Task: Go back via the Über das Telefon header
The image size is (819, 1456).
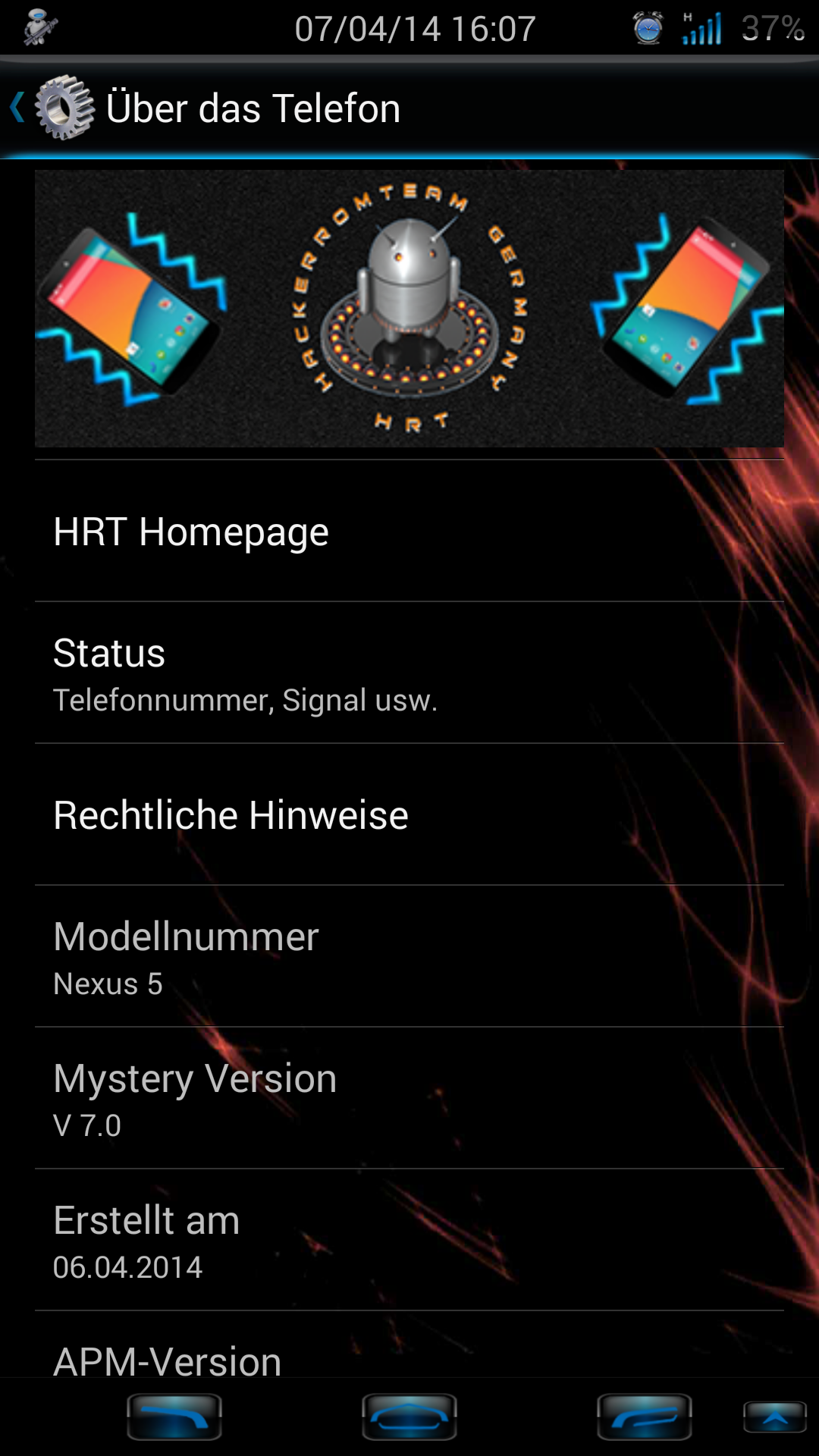Action: (53, 108)
